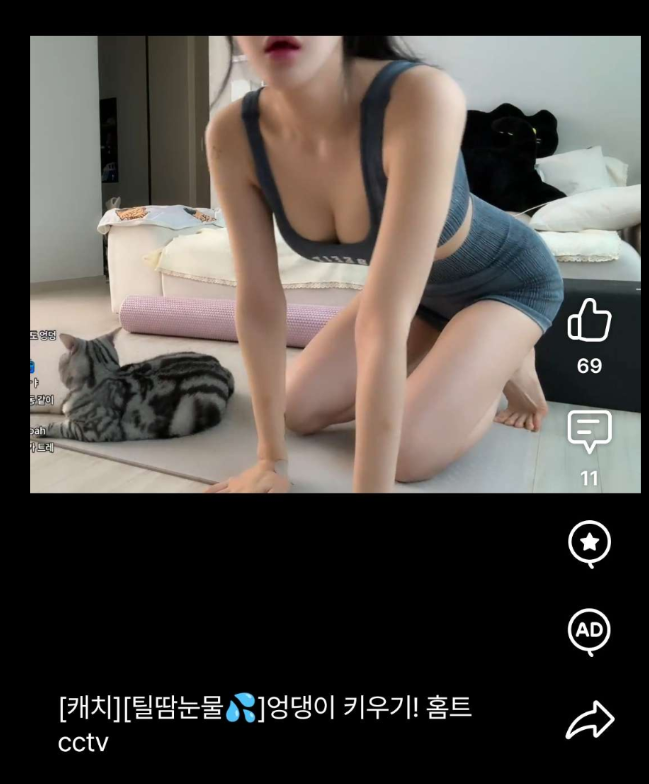Tap the AD balloon icon
This screenshot has width=649, height=784.
pyautogui.click(x=589, y=631)
